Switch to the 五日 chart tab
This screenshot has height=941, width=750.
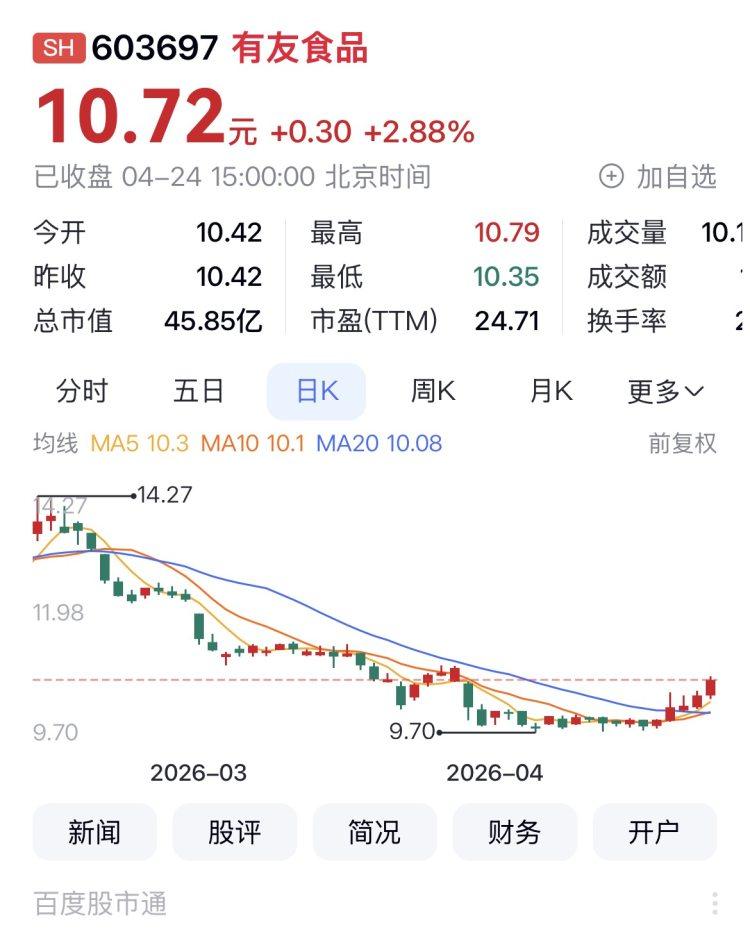(199, 391)
